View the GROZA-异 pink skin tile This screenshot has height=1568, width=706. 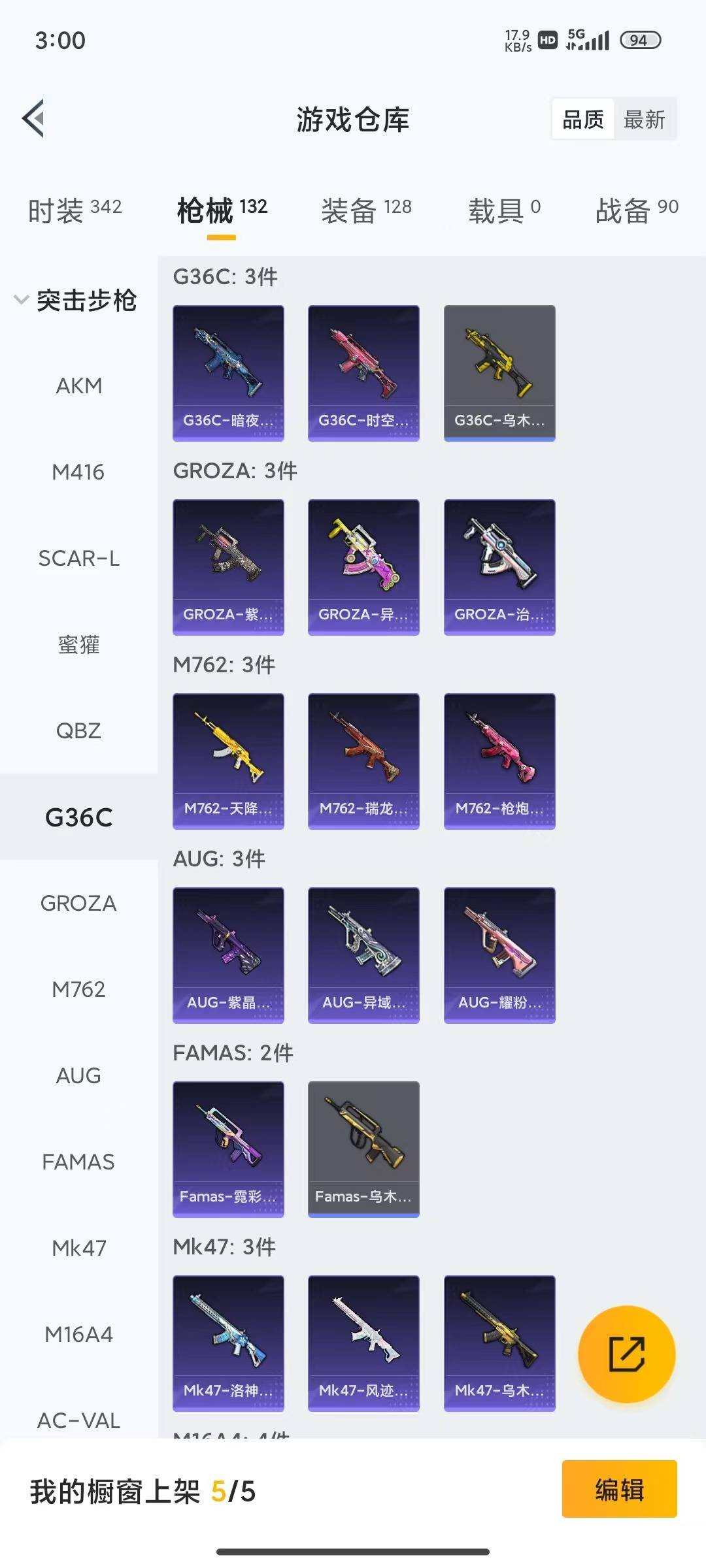(x=363, y=567)
